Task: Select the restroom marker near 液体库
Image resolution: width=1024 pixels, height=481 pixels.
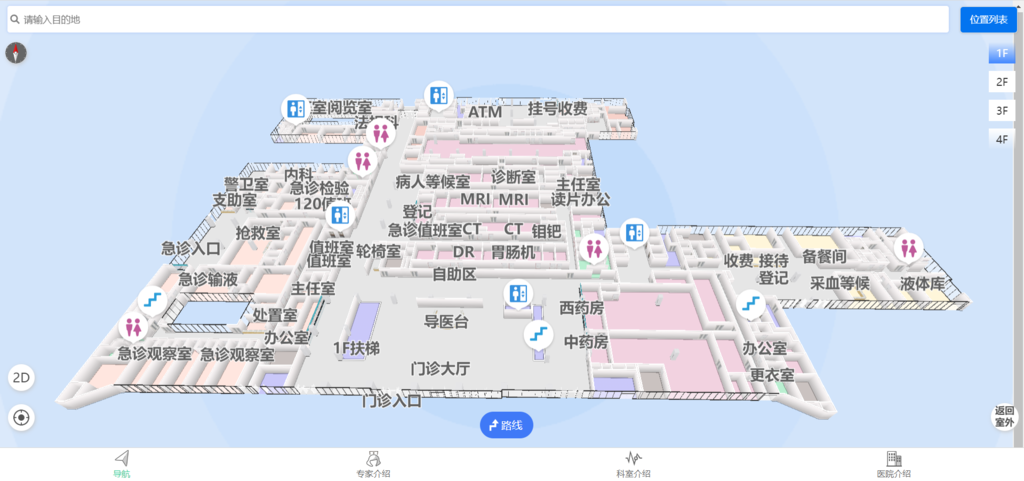Action: point(909,247)
